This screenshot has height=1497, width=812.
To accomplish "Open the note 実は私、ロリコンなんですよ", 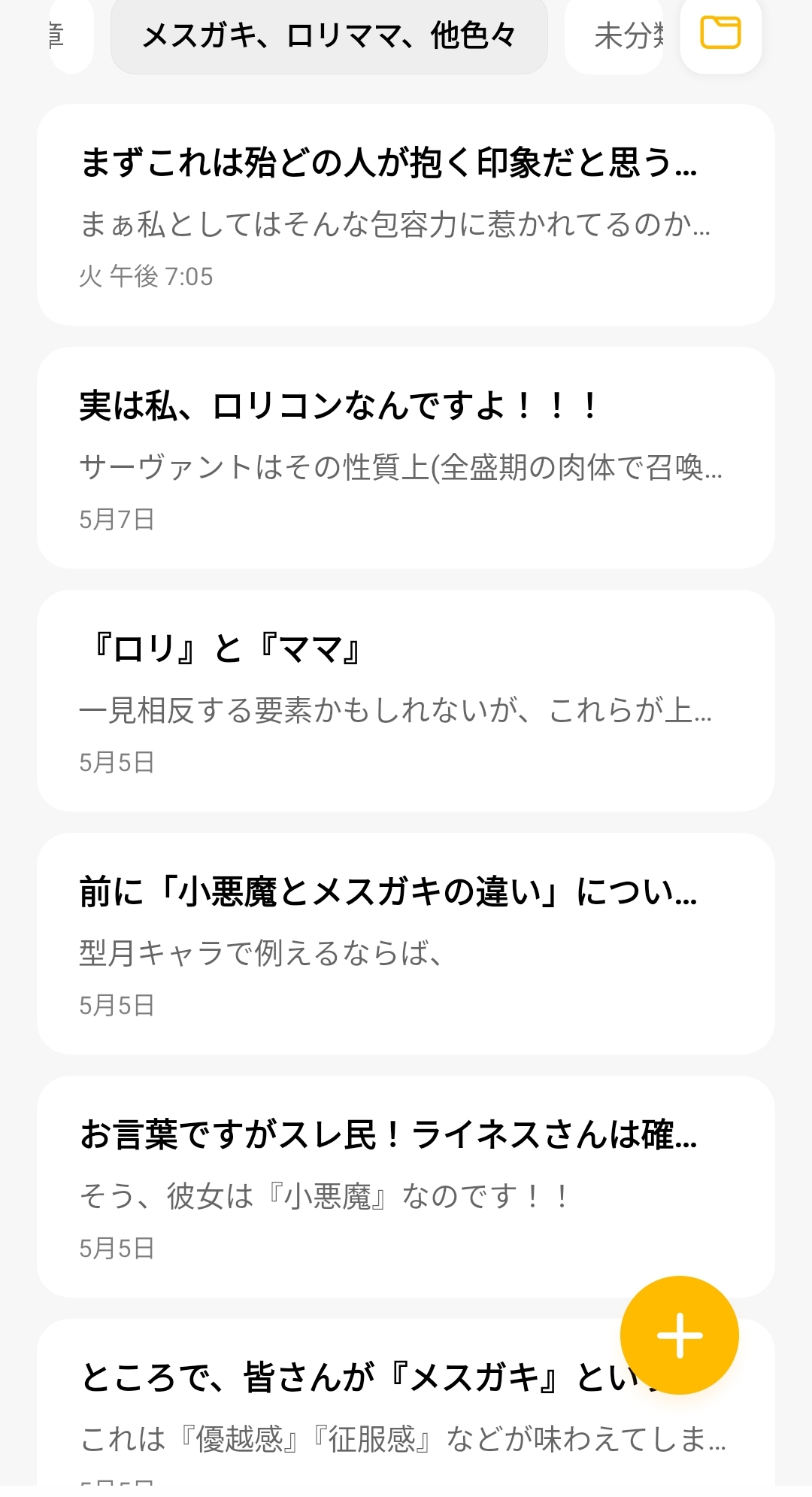I will [406, 457].
